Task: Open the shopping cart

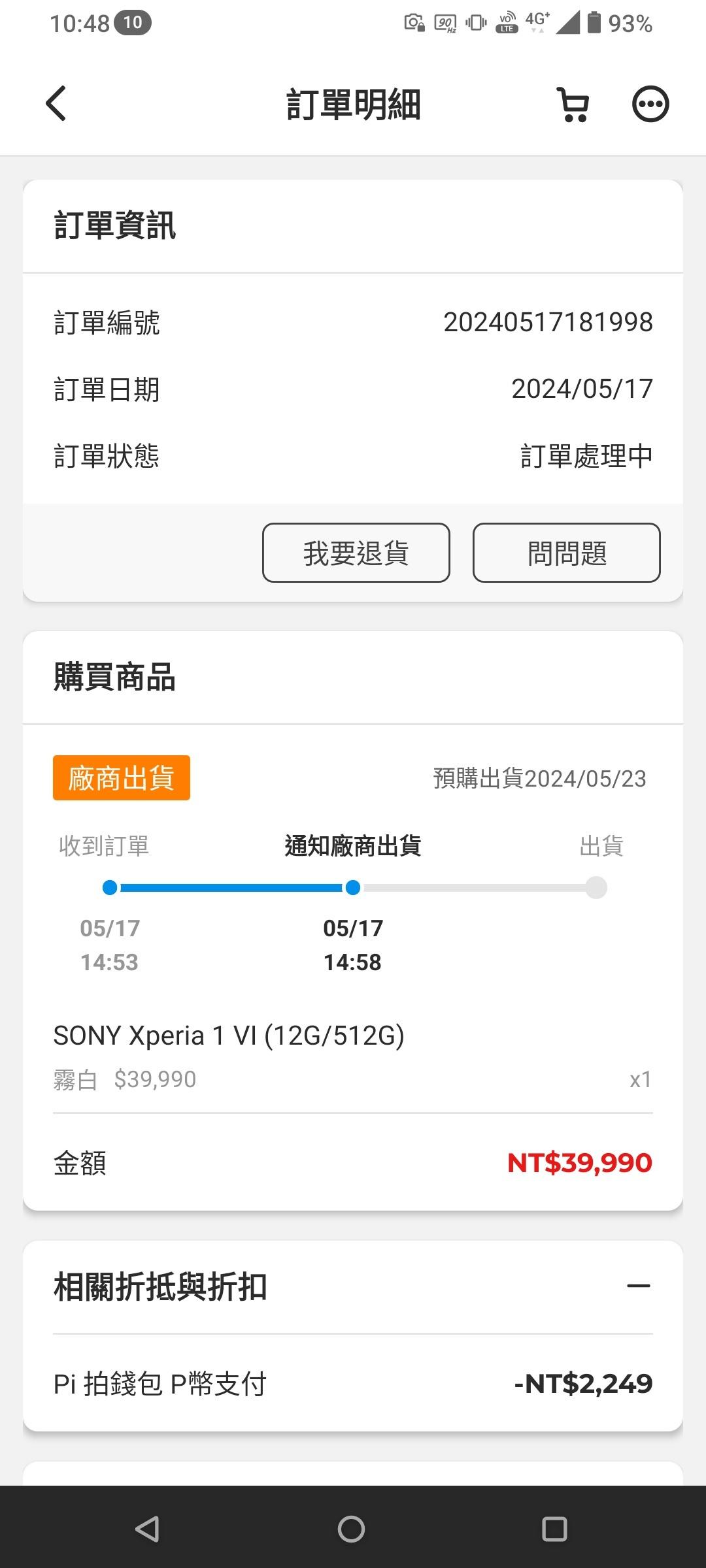Action: (x=573, y=105)
